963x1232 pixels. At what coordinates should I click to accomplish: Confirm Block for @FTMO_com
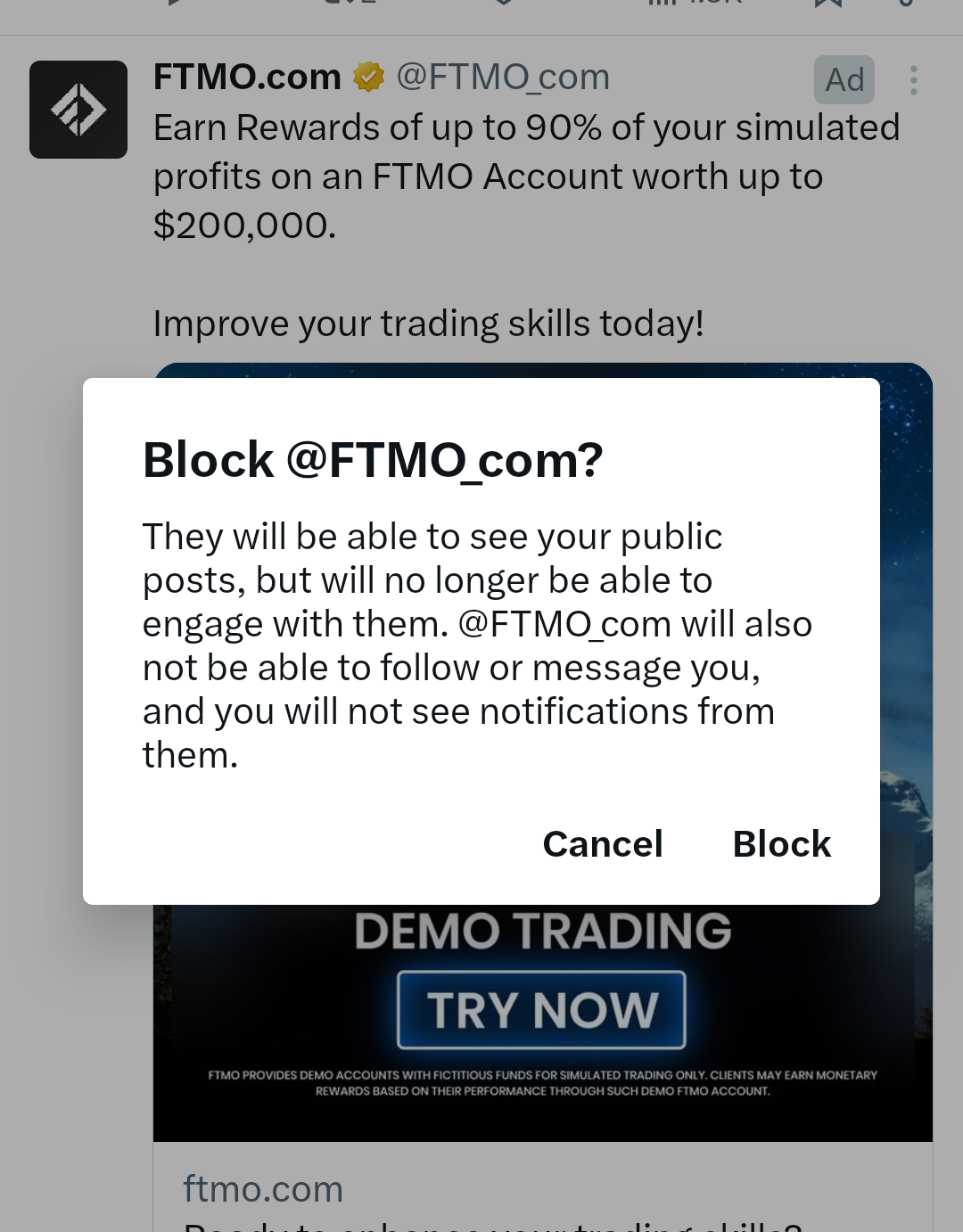click(782, 844)
